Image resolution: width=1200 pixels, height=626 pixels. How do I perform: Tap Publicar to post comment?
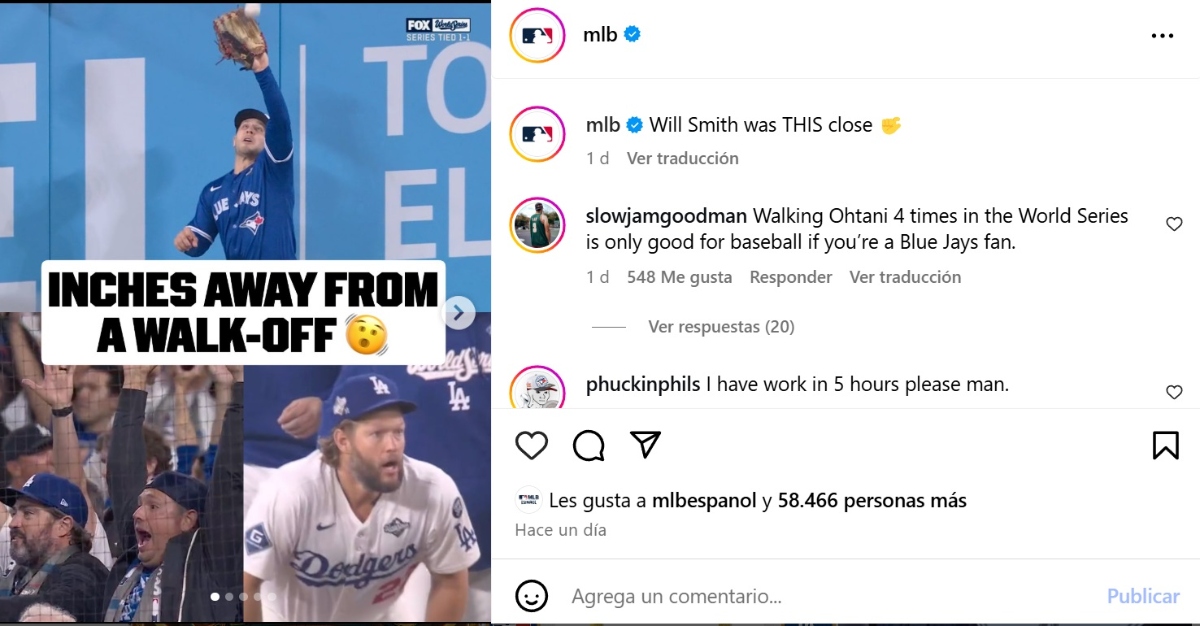[1142, 596]
